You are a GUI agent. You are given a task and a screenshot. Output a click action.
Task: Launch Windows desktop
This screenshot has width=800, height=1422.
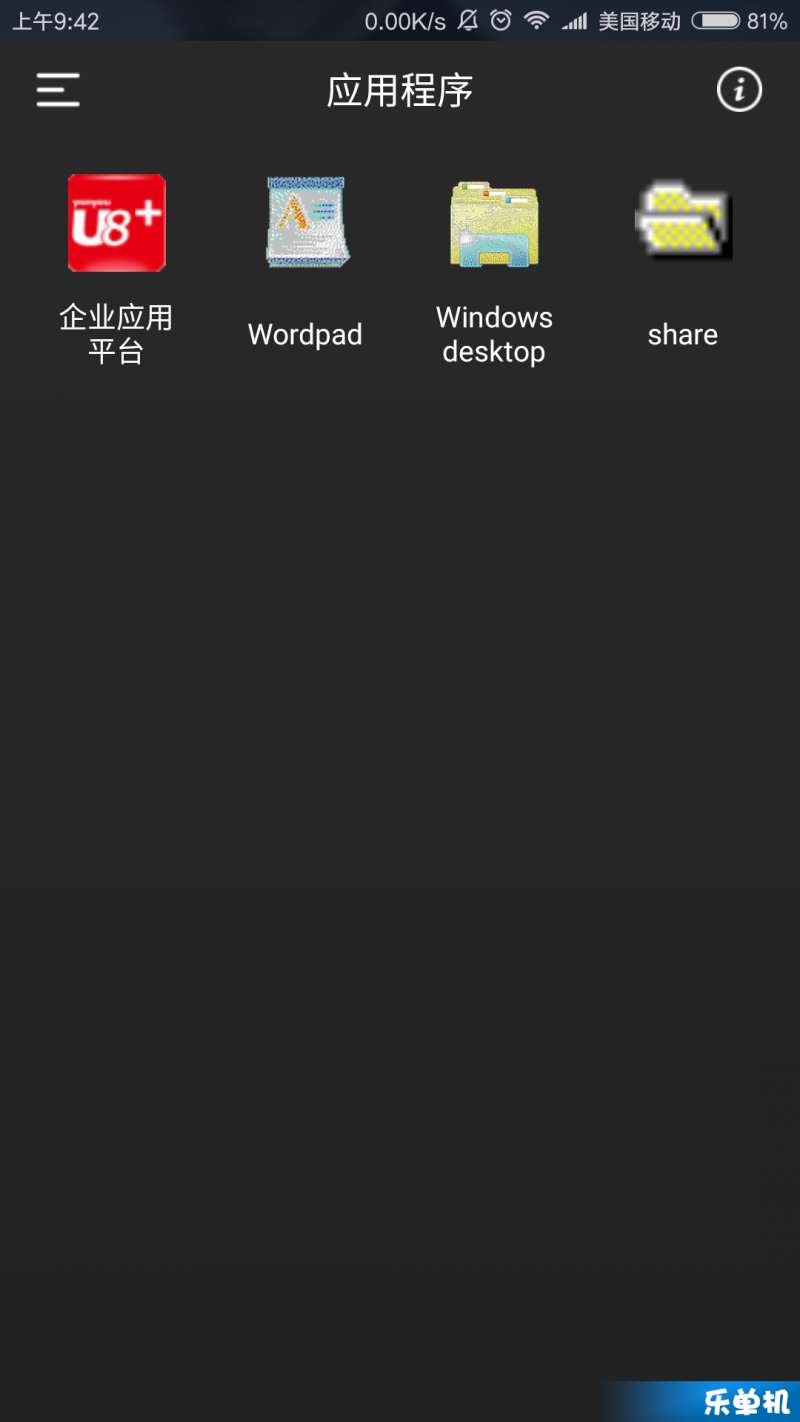[x=494, y=223]
